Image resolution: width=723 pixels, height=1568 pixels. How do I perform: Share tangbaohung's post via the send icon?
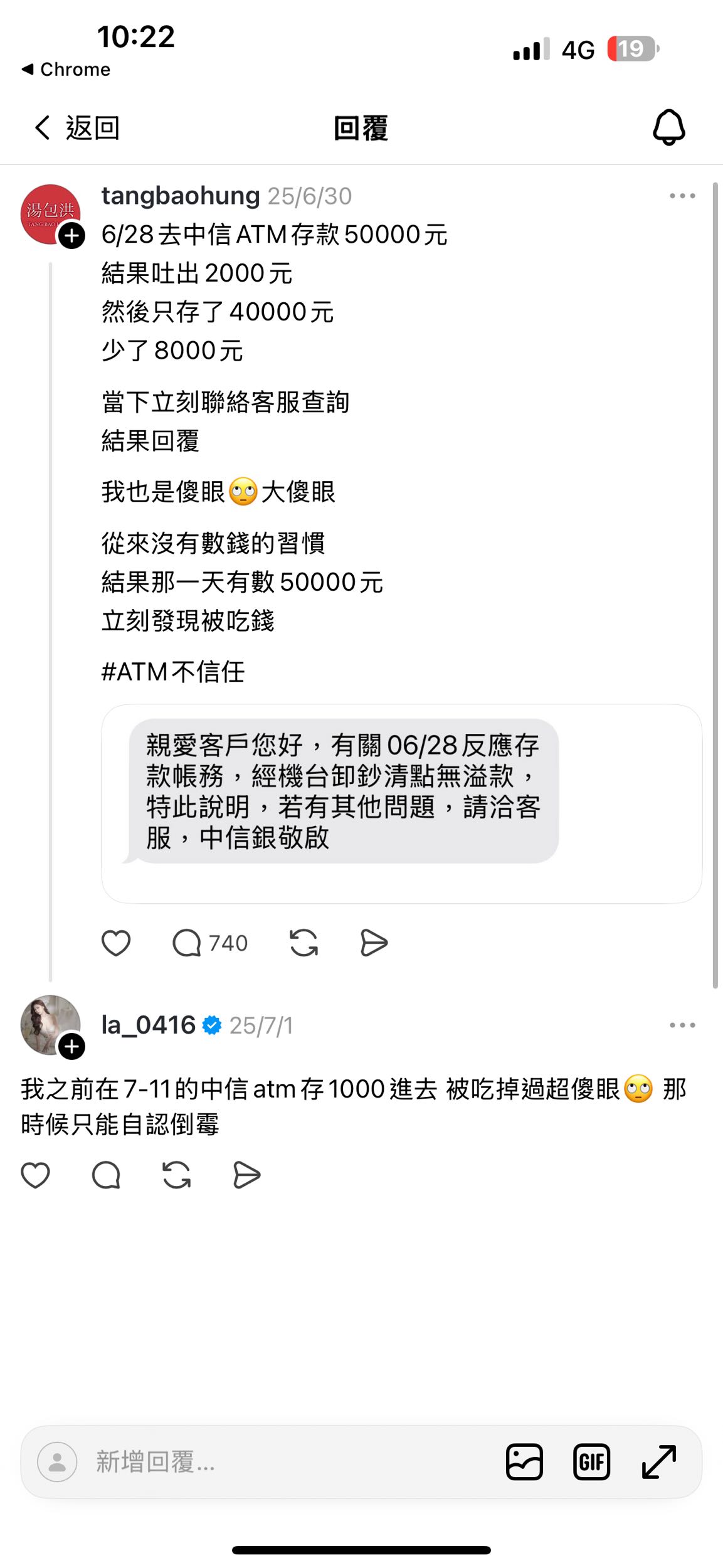374,941
